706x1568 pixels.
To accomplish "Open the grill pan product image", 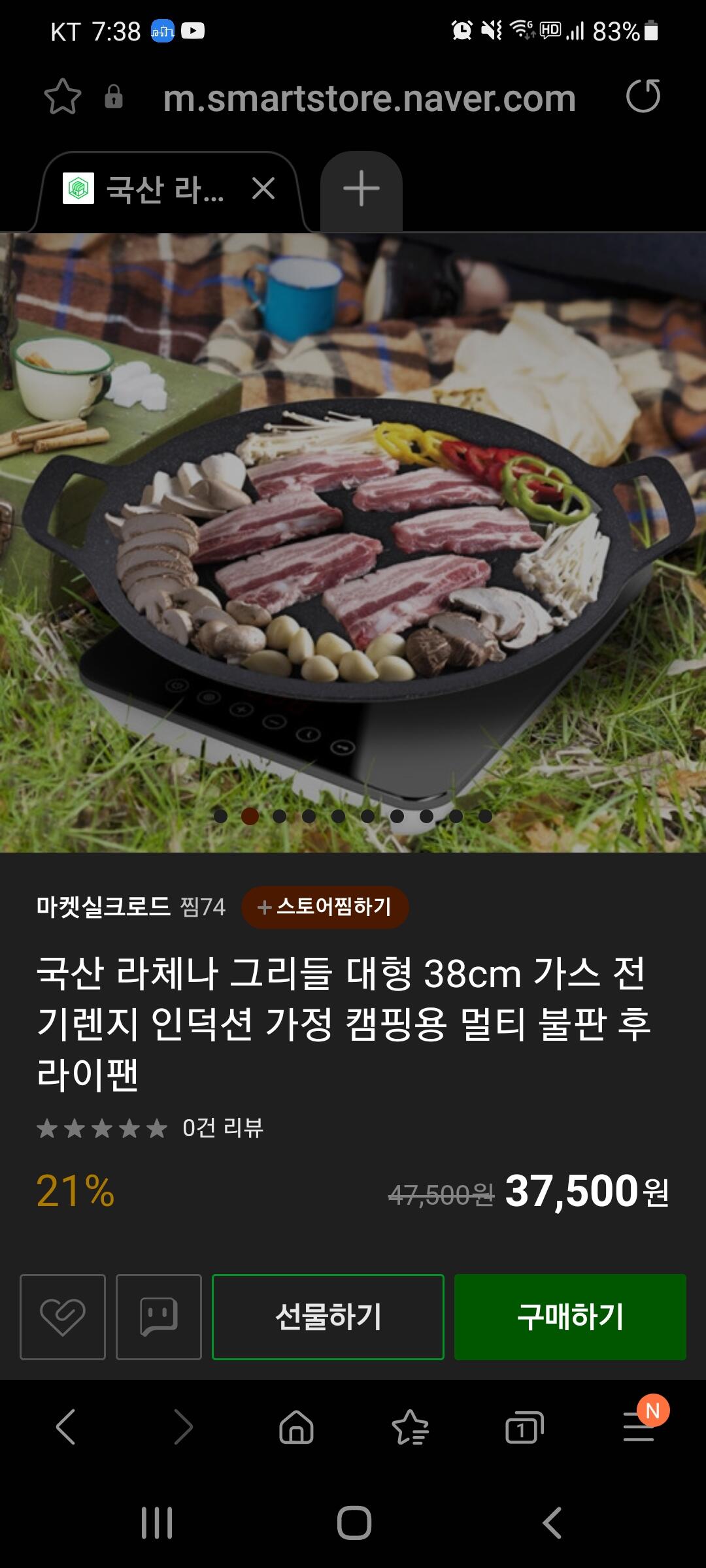I will click(x=353, y=543).
